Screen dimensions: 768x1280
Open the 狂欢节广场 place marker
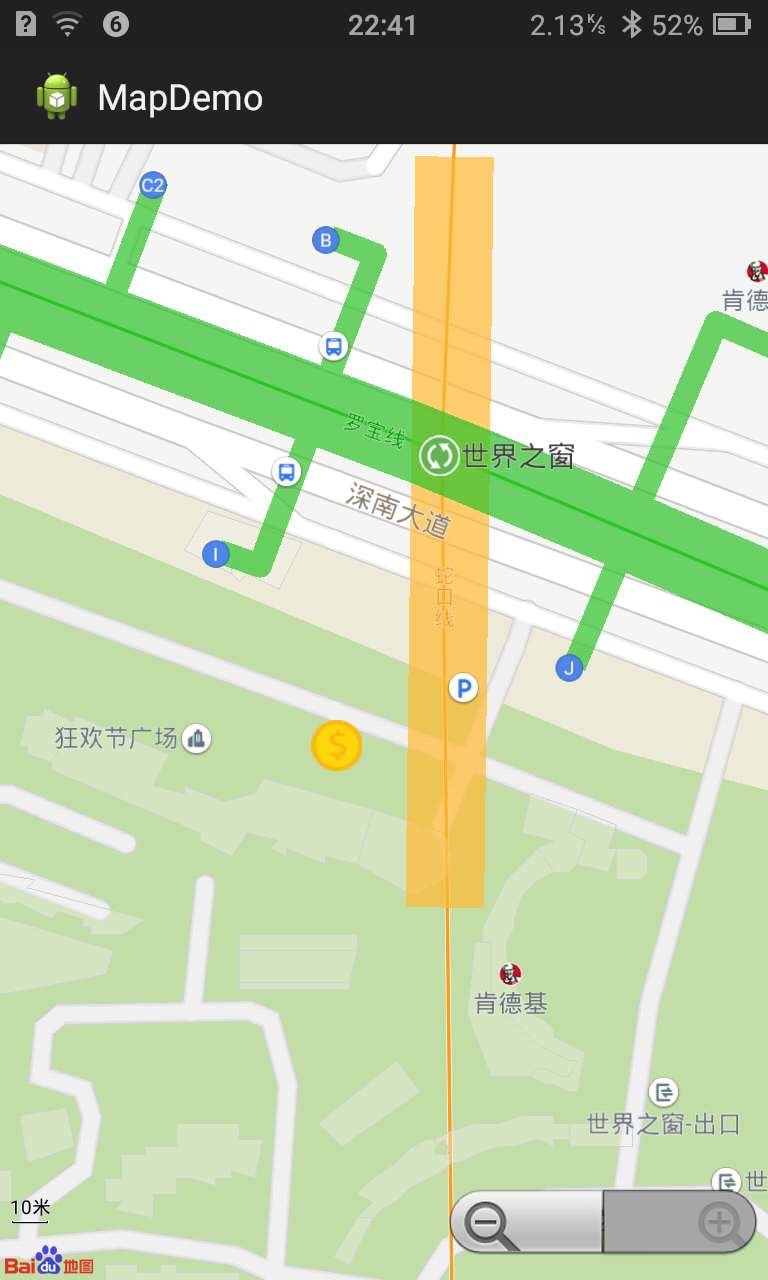point(197,739)
